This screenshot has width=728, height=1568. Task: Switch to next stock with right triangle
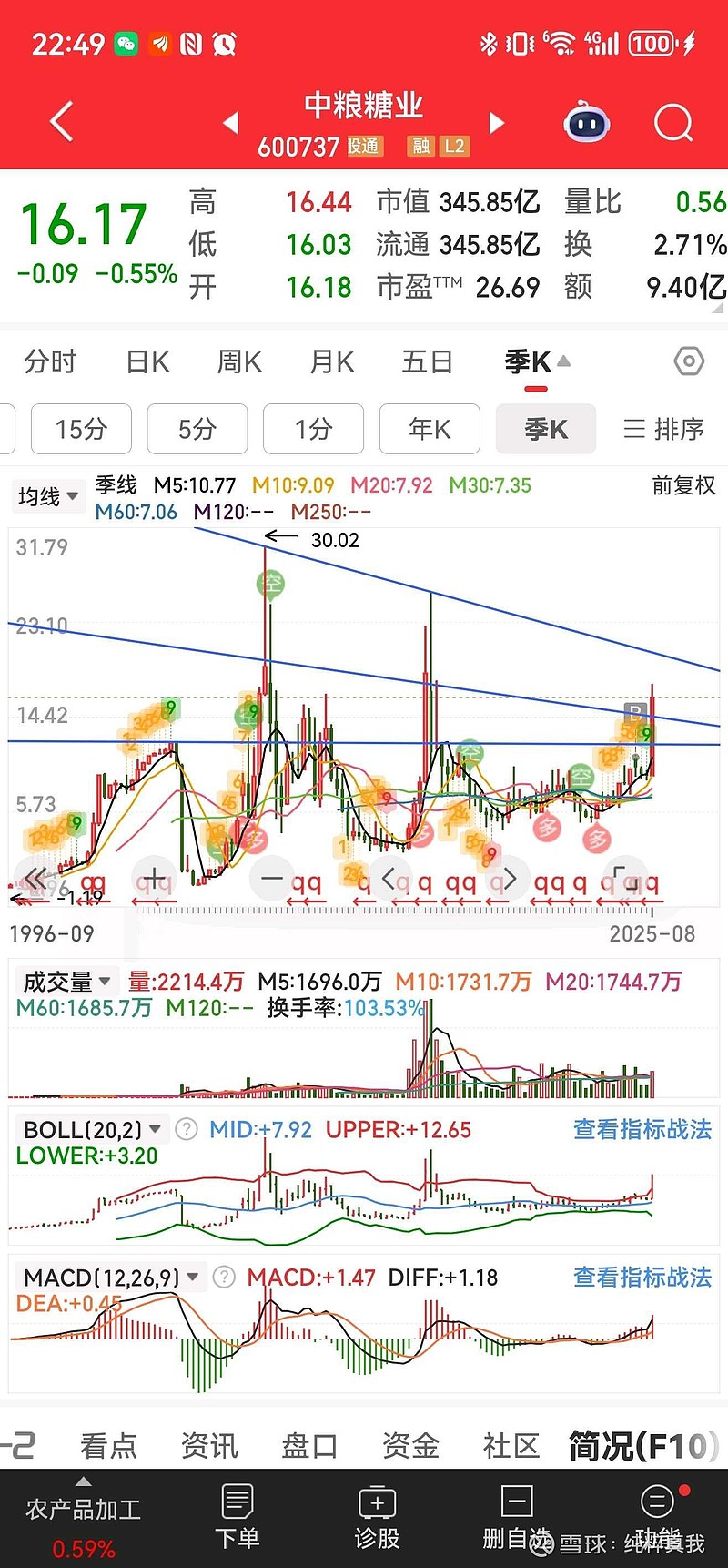pos(497,122)
